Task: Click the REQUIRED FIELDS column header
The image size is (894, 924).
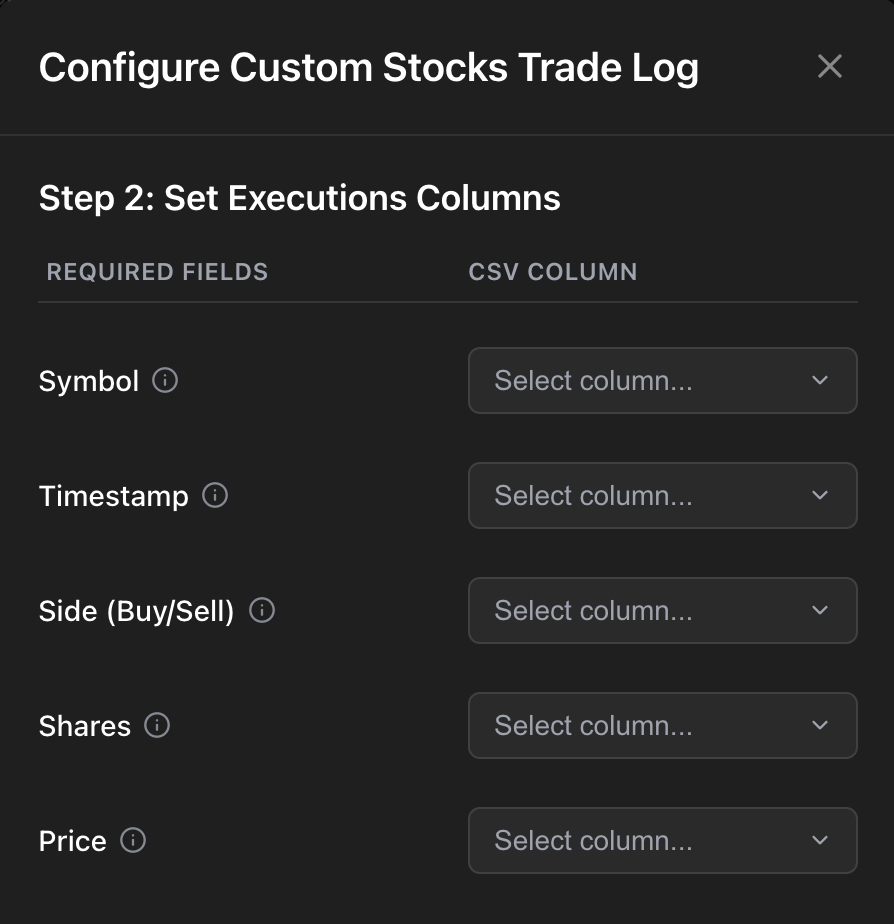Action: coord(157,271)
